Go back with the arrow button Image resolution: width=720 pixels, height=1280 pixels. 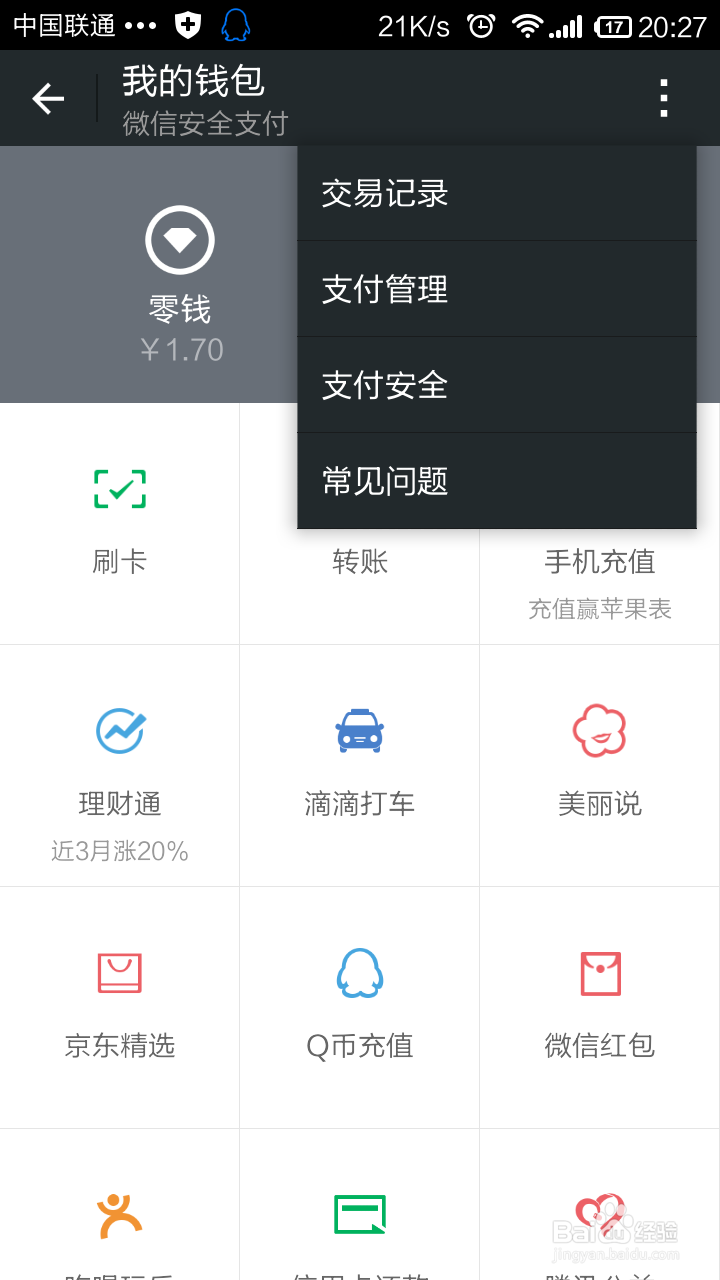[47, 97]
